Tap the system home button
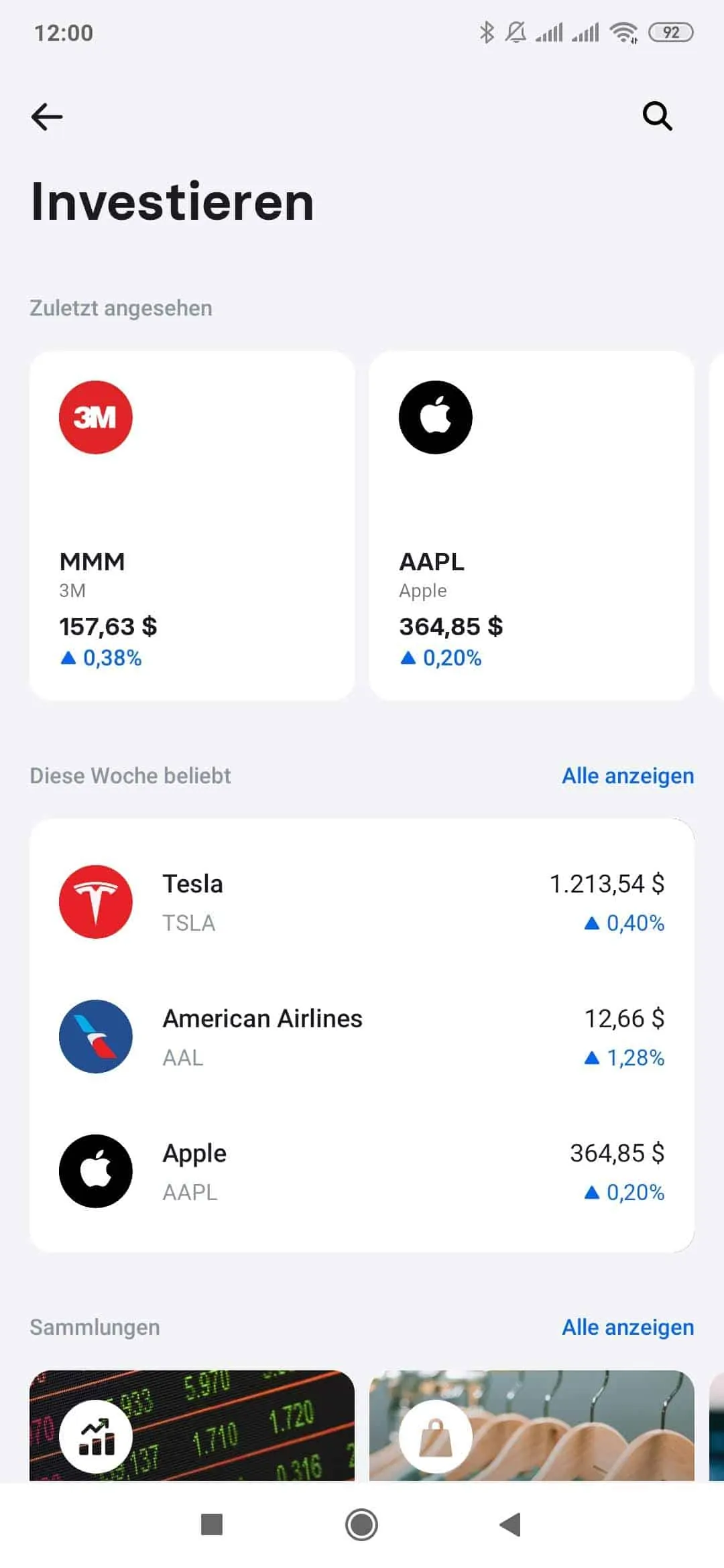The width and height of the screenshot is (724, 1568). click(362, 1524)
